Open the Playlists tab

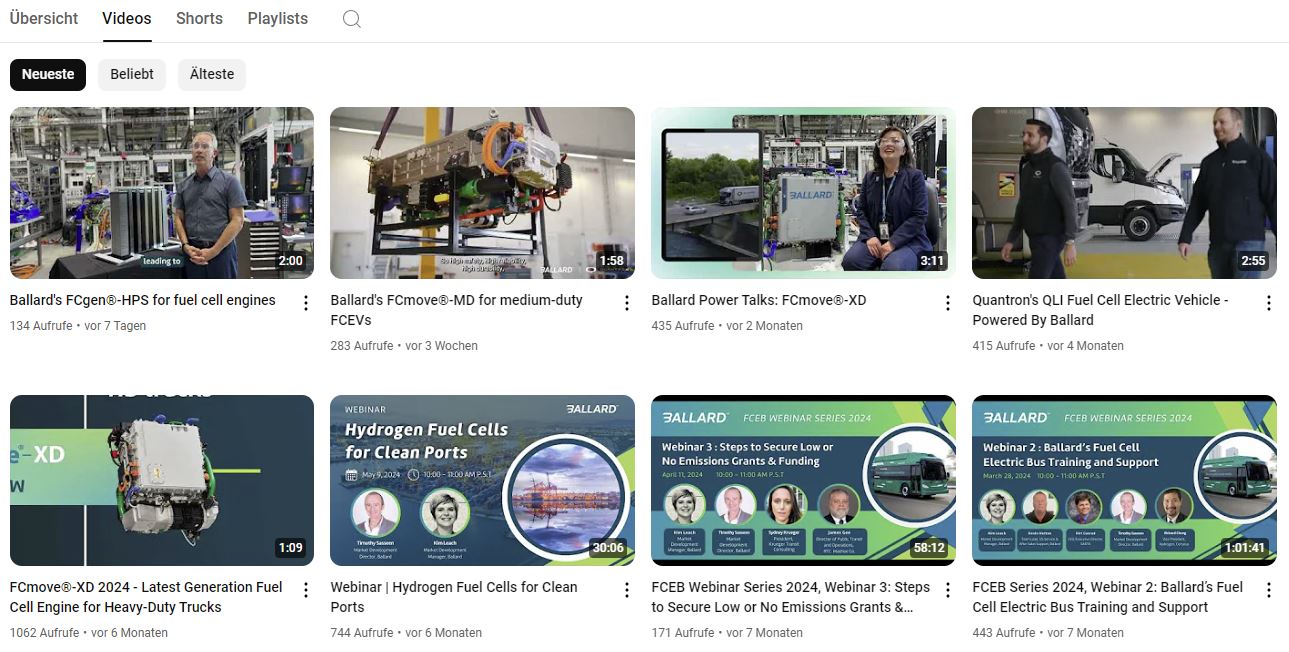tap(277, 19)
